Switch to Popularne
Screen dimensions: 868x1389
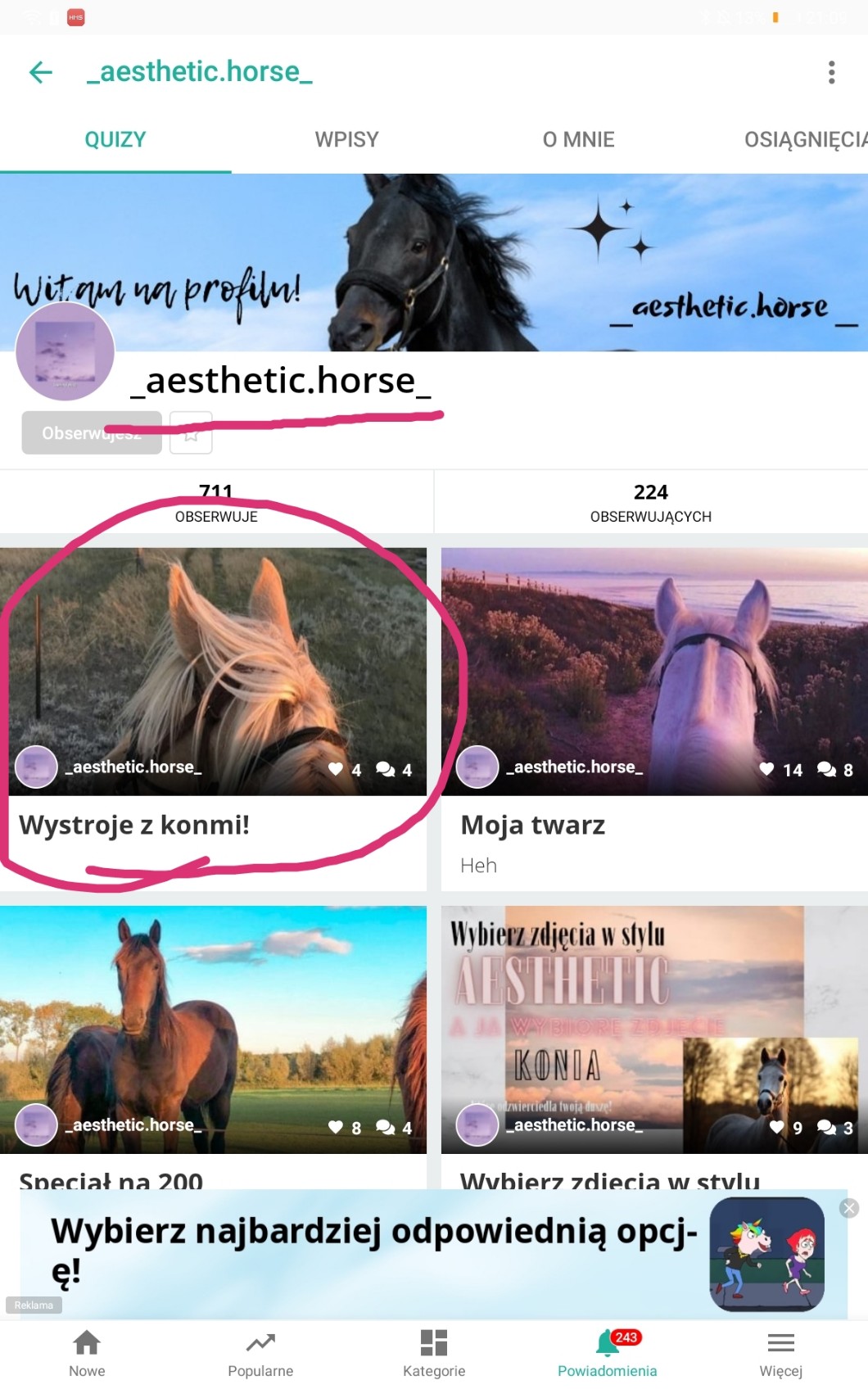click(260, 1353)
